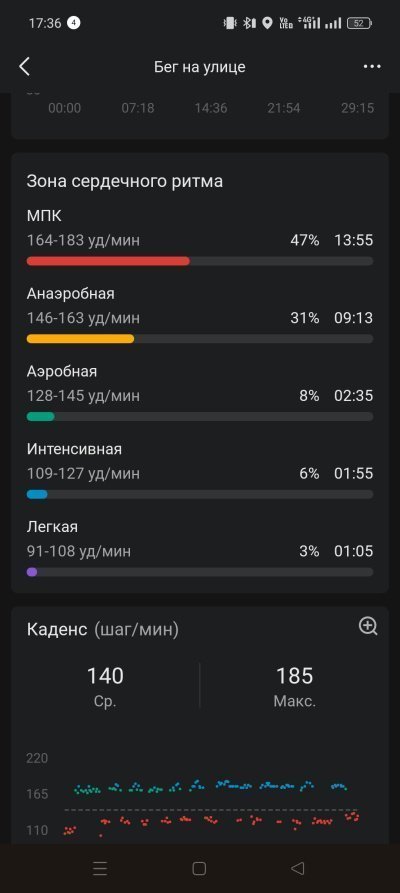
Task: Open the three-dot overflow menu
Action: pos(372,67)
